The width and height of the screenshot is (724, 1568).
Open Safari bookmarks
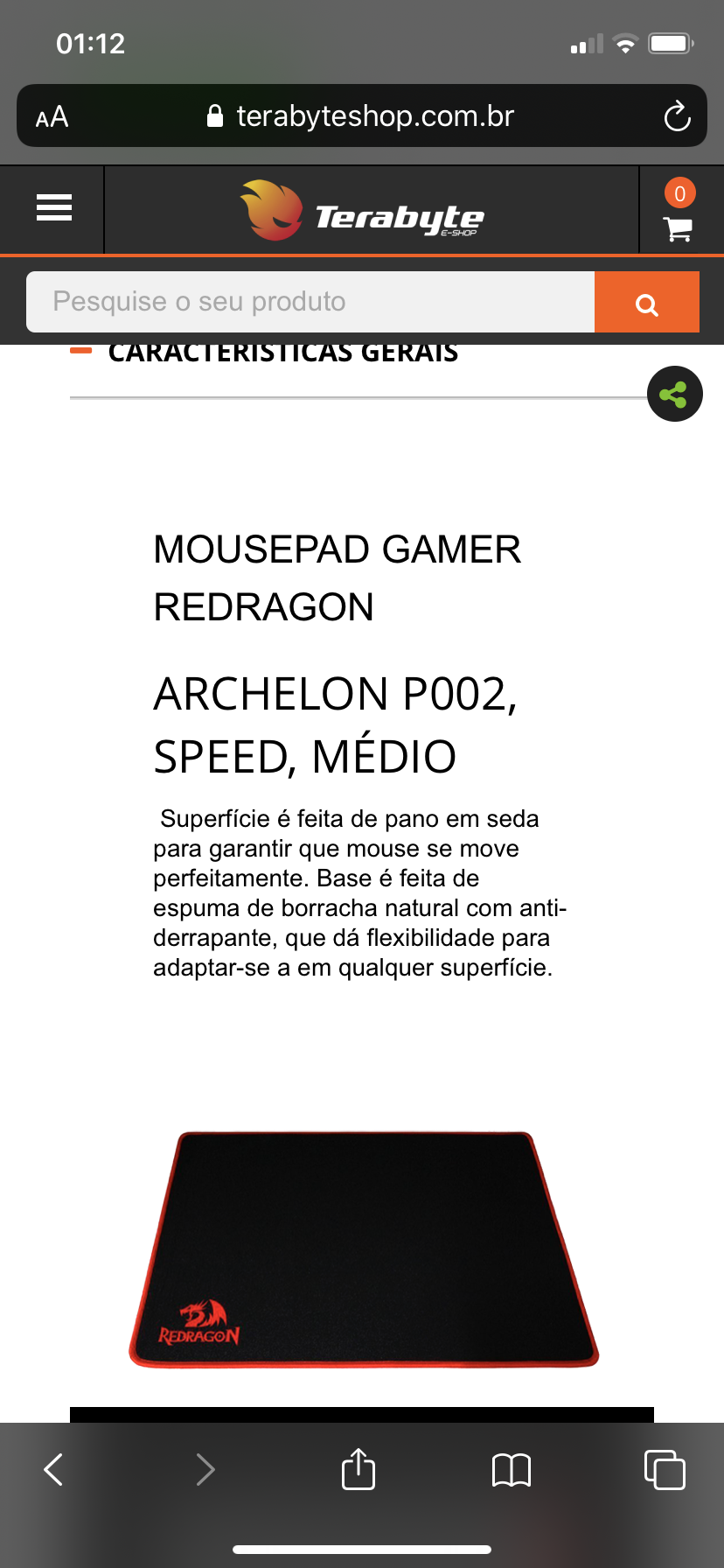pyautogui.click(x=512, y=1470)
